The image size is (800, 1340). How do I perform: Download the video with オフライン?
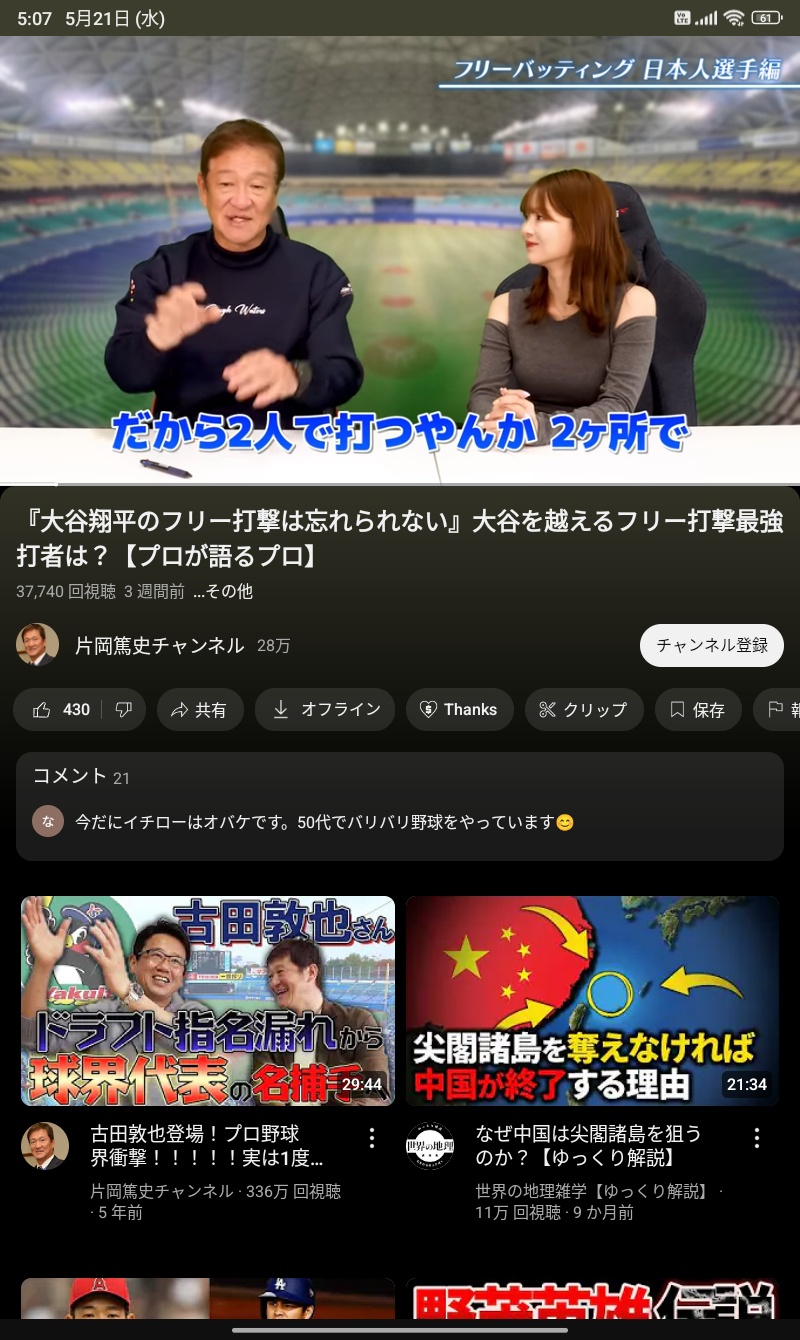click(x=326, y=709)
